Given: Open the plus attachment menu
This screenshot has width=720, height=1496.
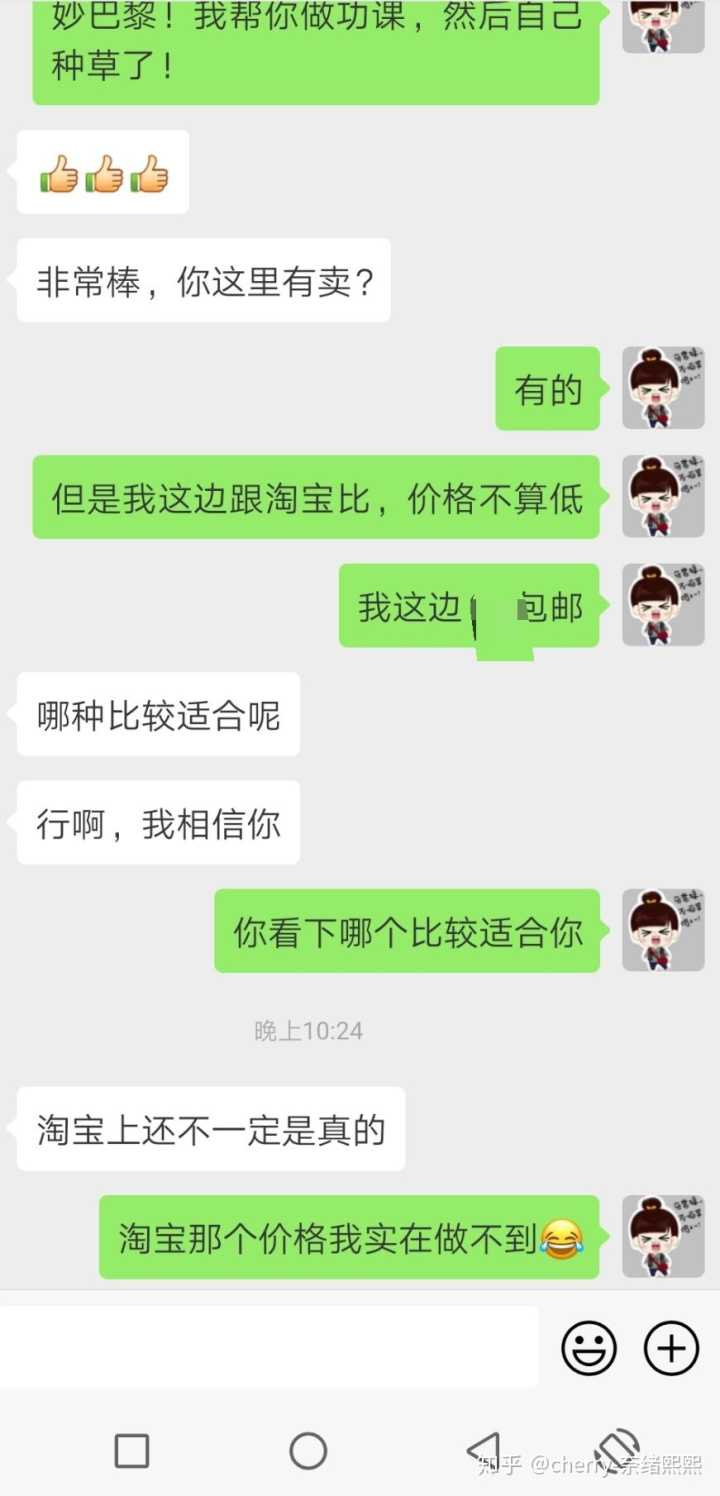Looking at the screenshot, I should point(671,1348).
